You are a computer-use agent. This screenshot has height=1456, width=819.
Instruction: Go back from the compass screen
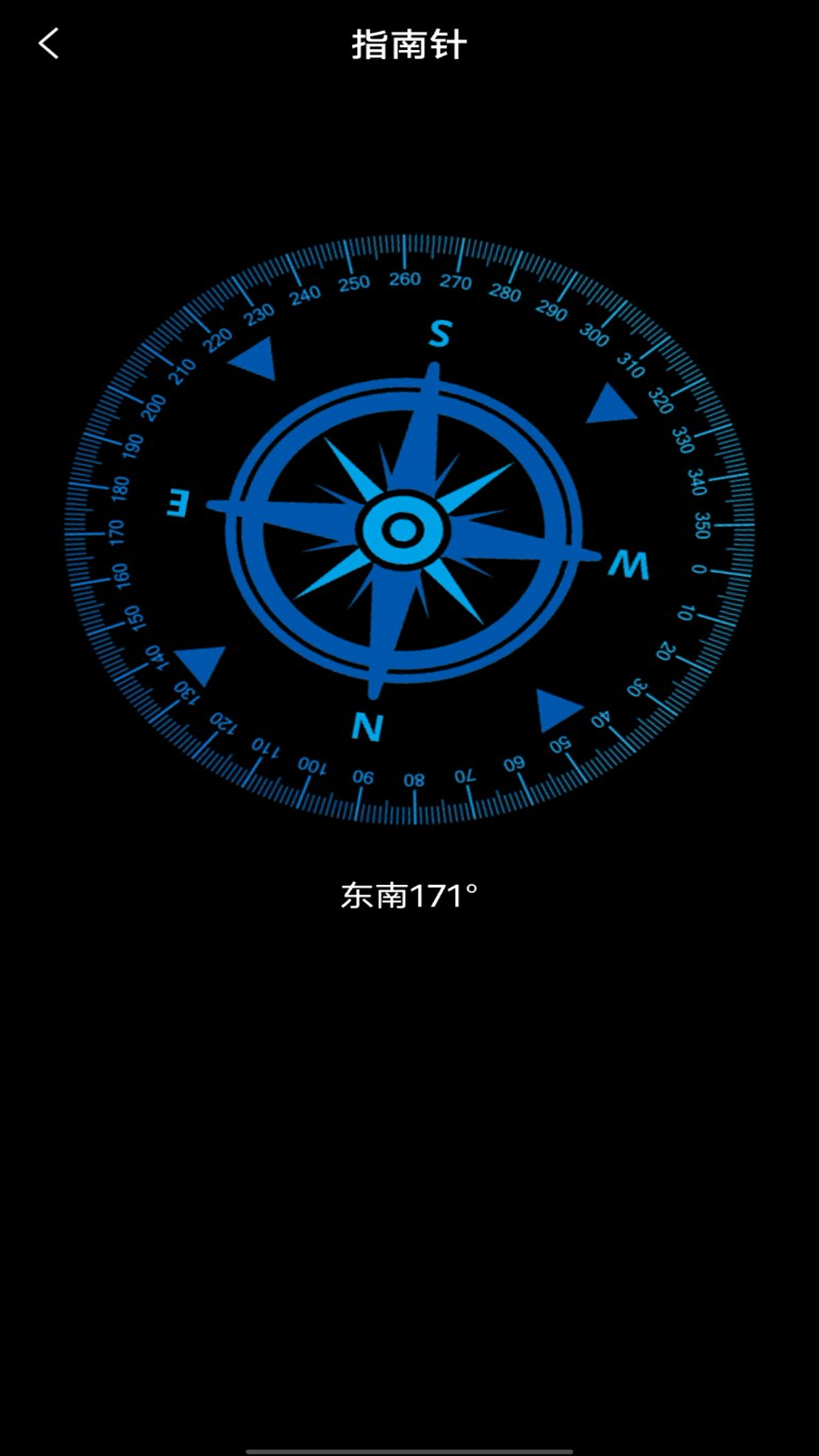coord(49,44)
